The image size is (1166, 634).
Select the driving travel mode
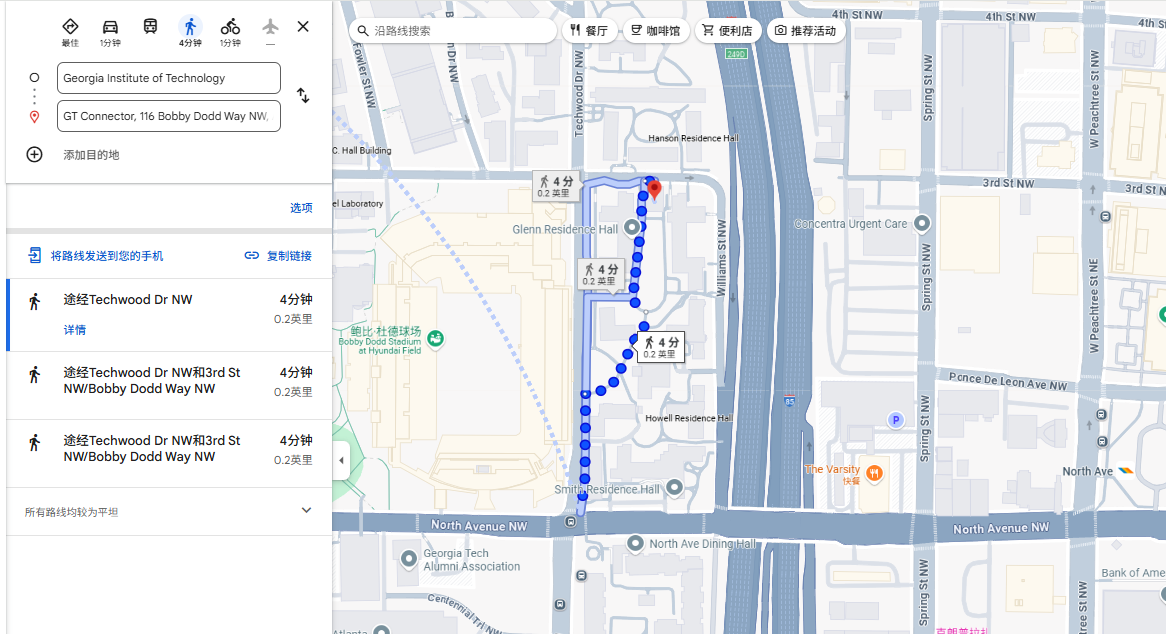coord(110,31)
